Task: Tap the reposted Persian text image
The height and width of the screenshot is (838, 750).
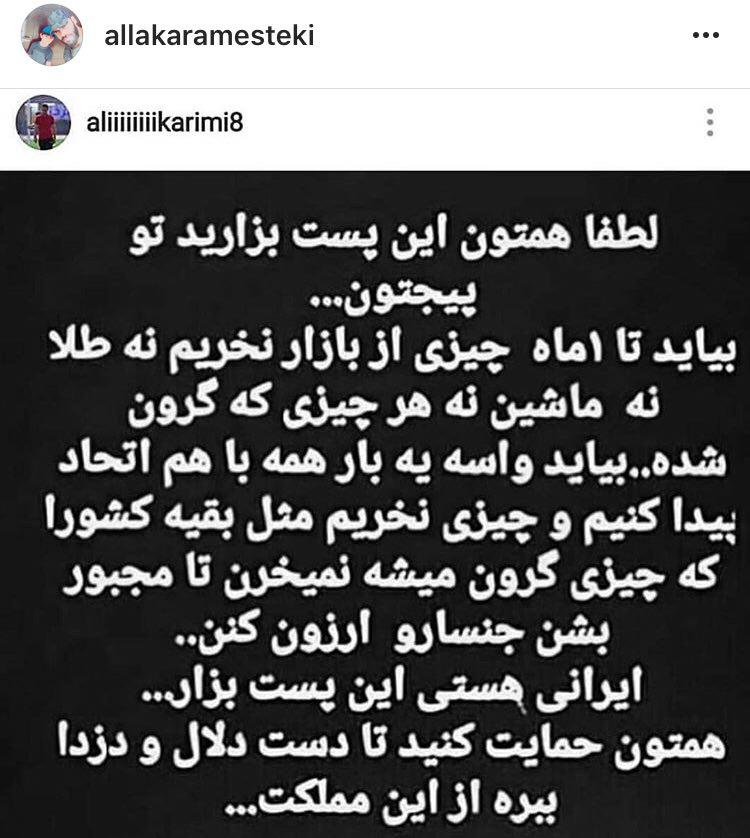Action: (x=375, y=500)
